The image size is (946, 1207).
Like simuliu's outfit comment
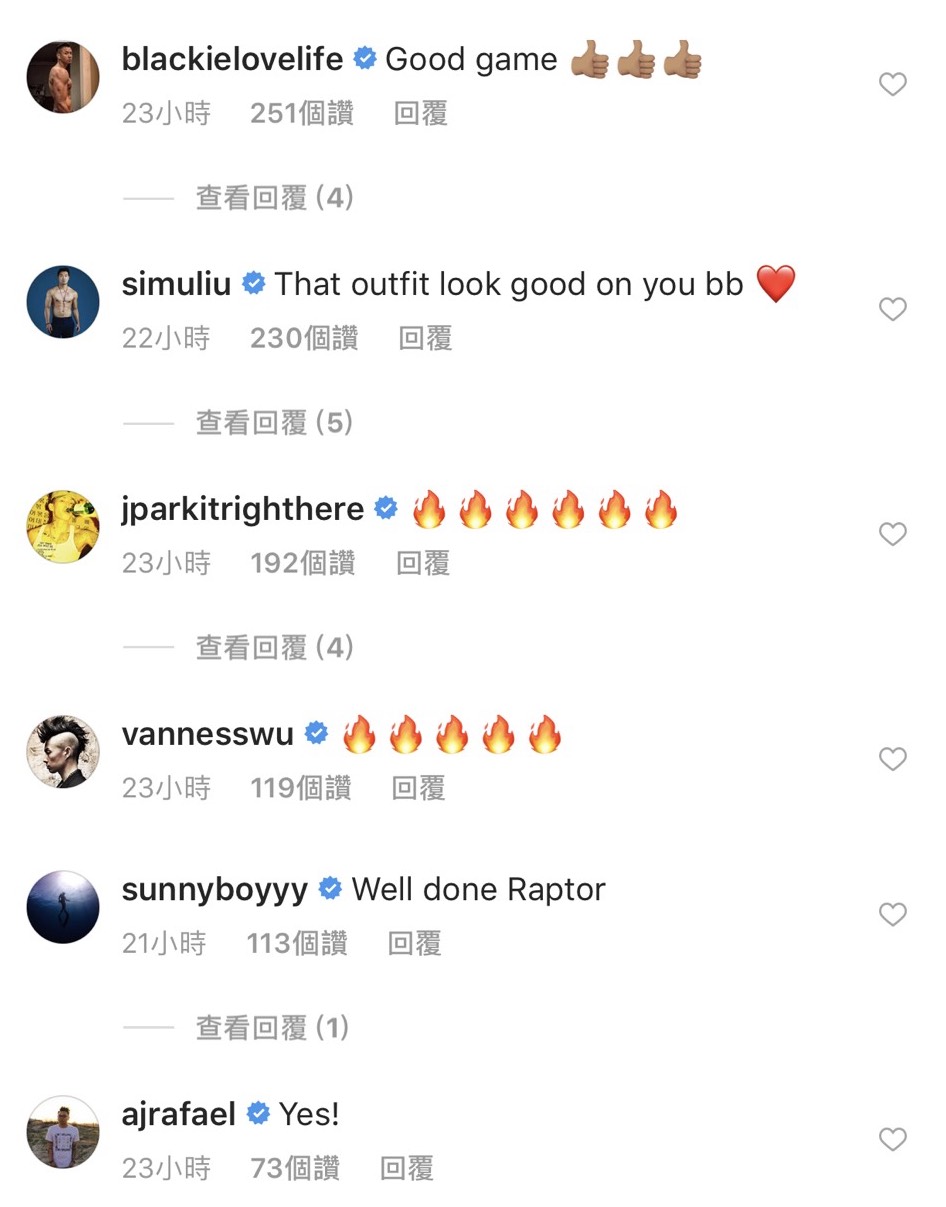892,310
